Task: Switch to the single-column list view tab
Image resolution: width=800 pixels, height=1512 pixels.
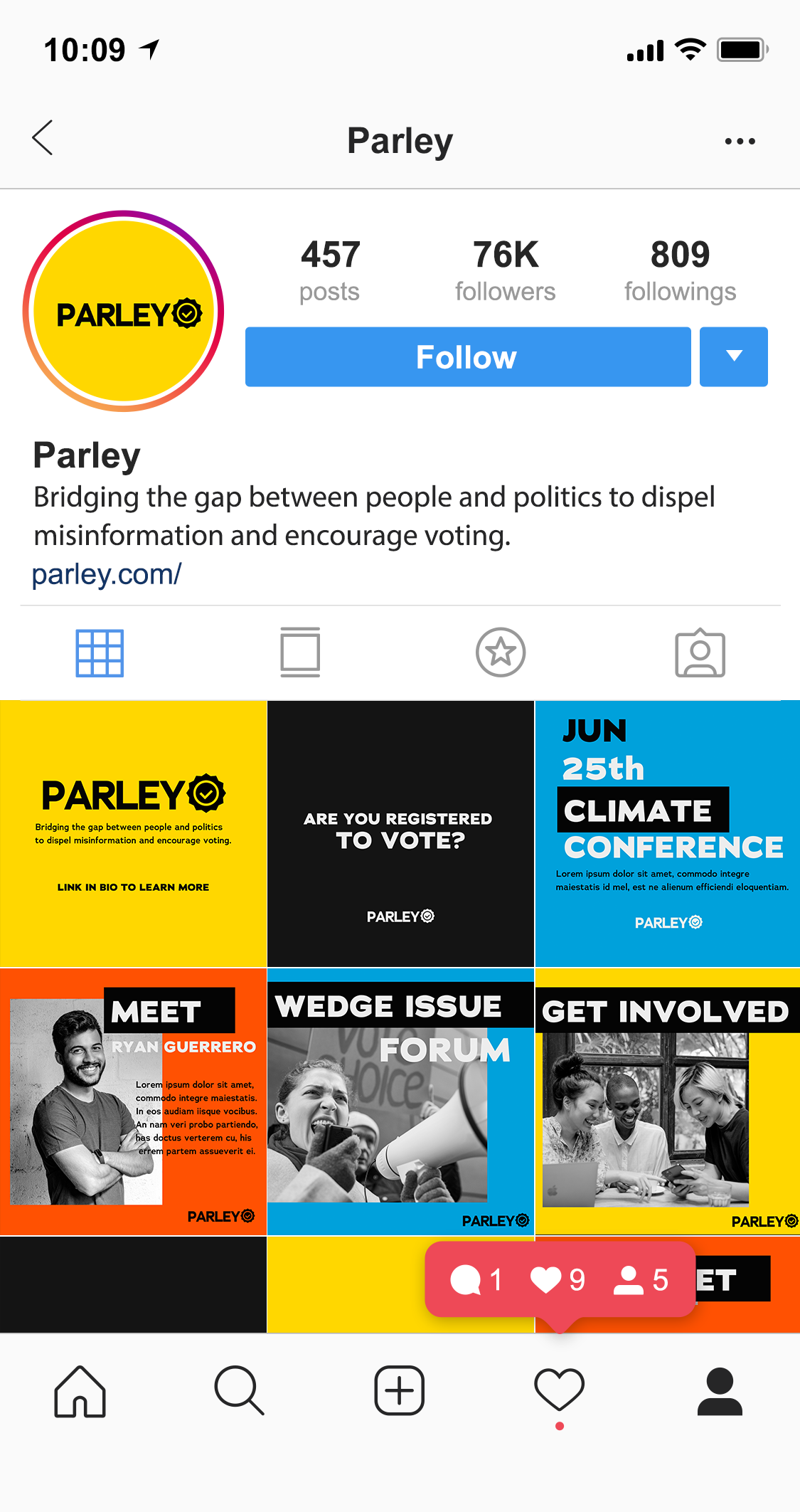Action: pyautogui.click(x=300, y=652)
